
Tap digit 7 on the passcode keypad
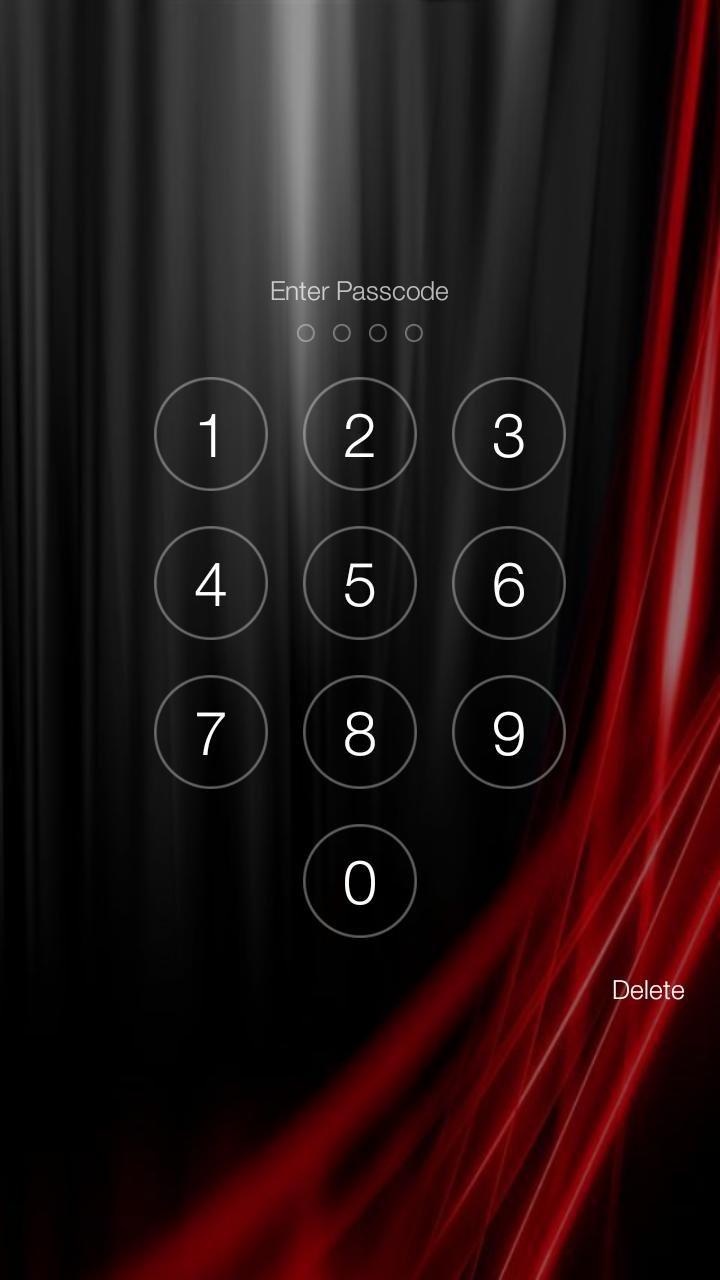pos(211,732)
